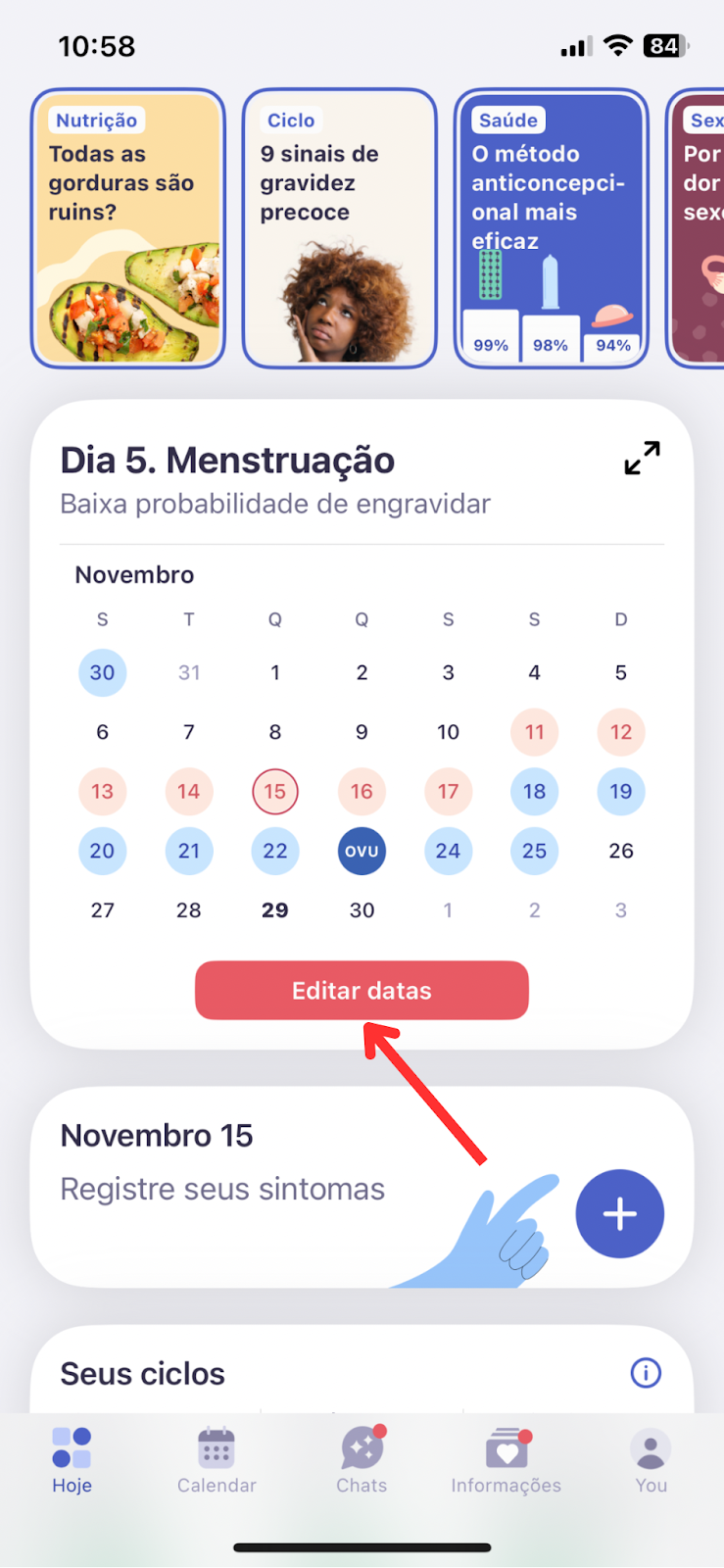
Task: Select day 29 in the calendar
Action: 275,910
